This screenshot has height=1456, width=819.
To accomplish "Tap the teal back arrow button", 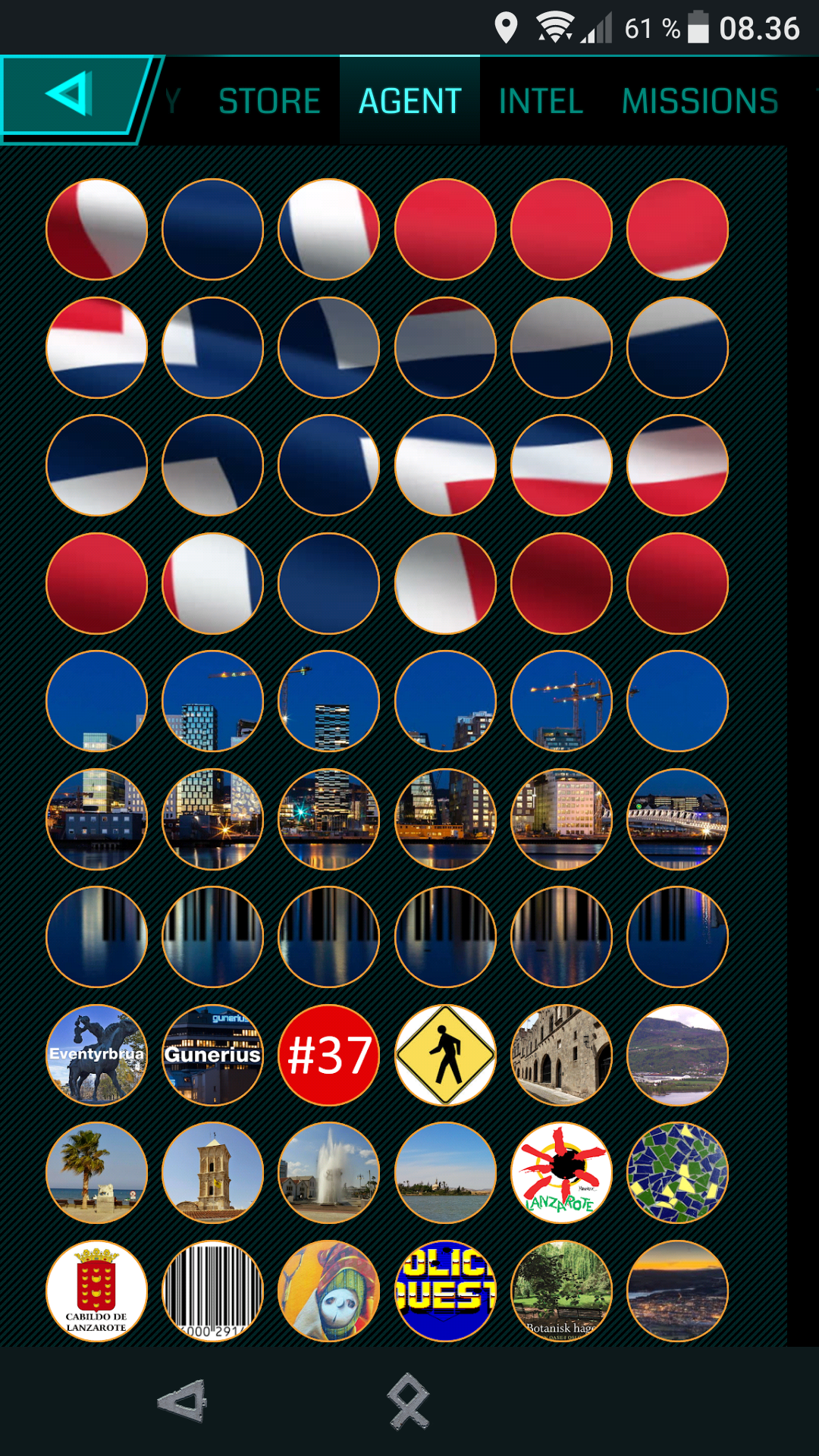I will coord(71,96).
